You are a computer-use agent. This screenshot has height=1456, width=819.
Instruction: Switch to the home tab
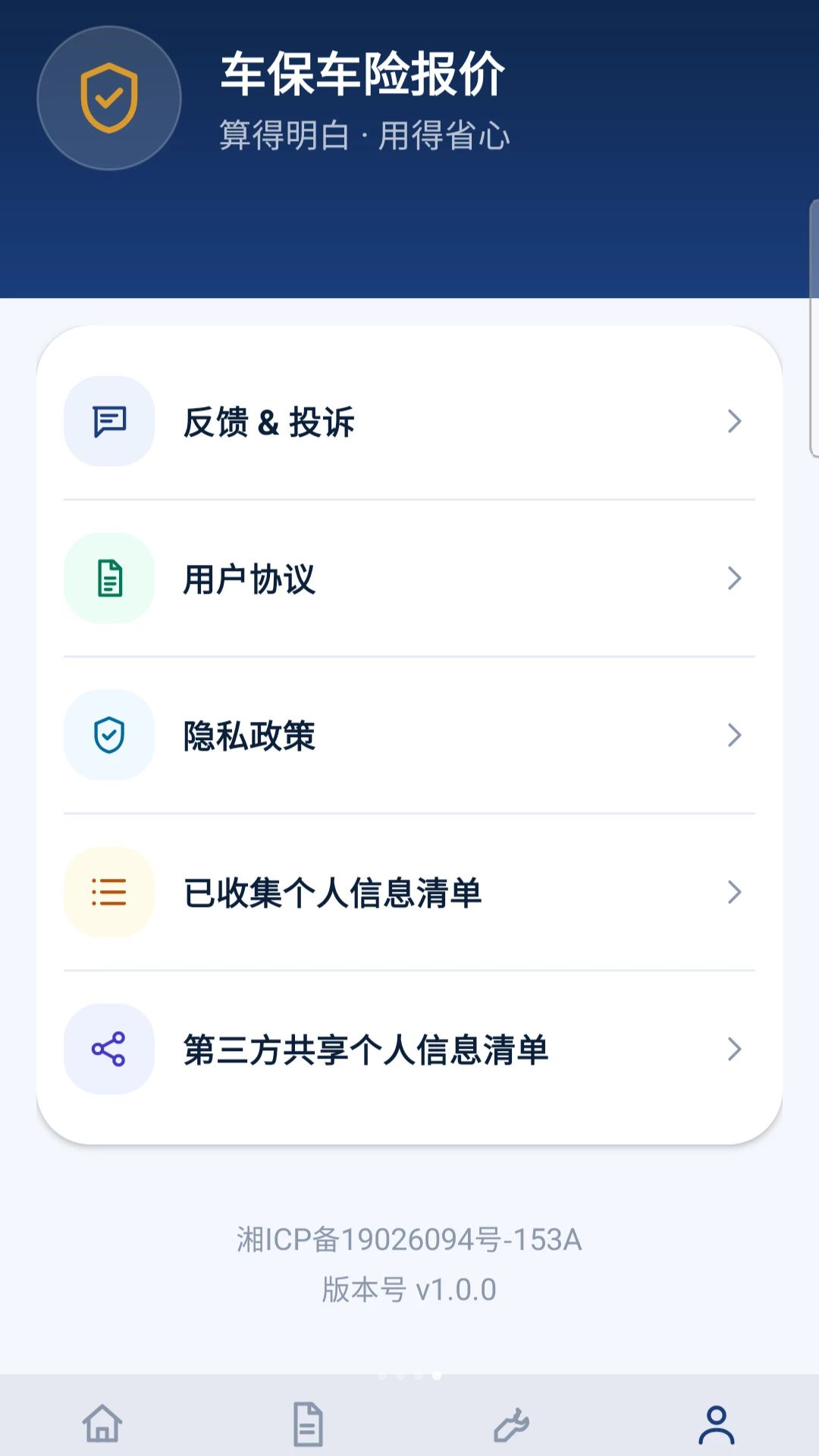coord(102,1423)
